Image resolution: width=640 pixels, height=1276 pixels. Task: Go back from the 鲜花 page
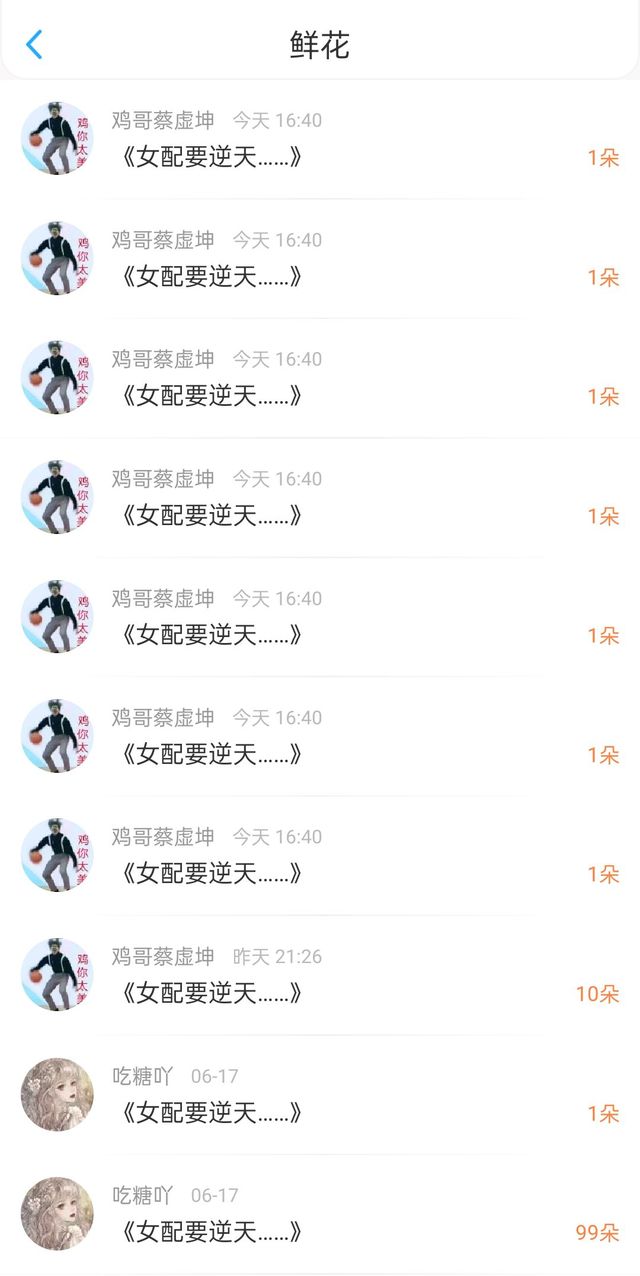[x=34, y=45]
